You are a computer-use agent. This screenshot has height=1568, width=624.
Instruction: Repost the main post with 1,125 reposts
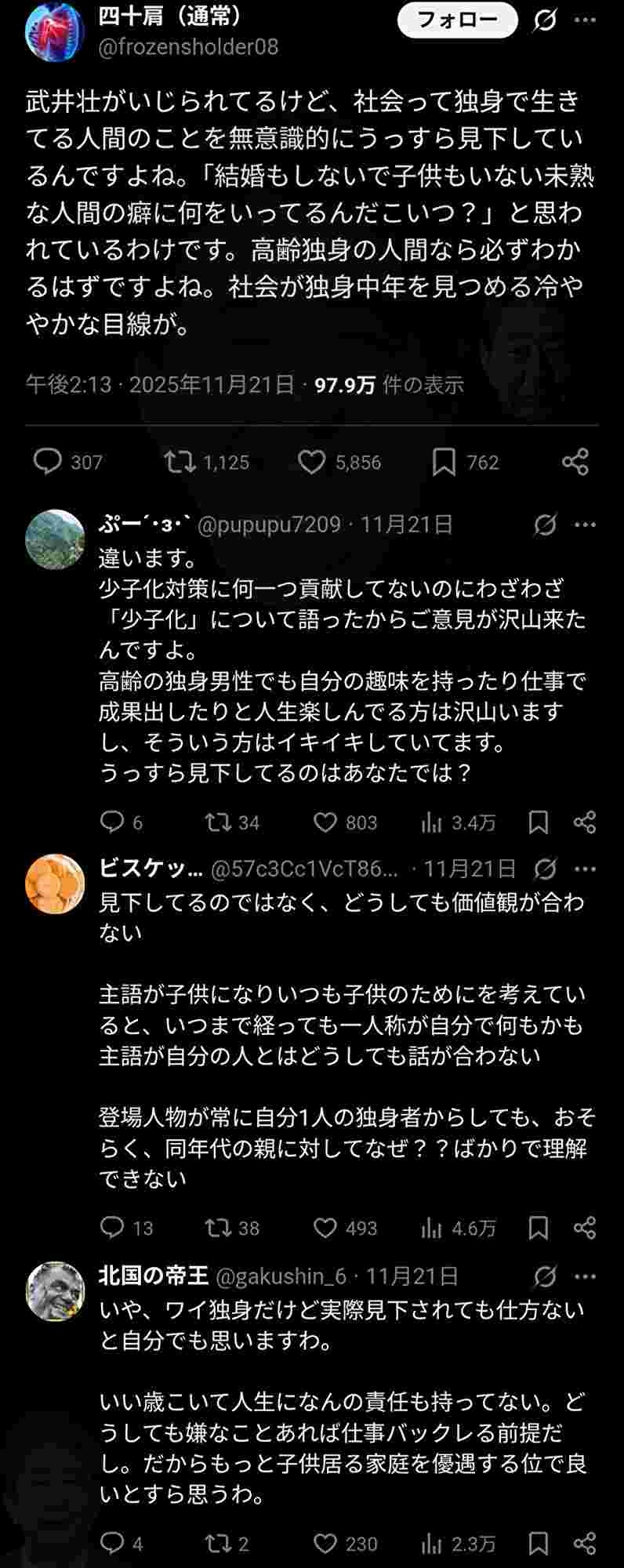(x=180, y=462)
